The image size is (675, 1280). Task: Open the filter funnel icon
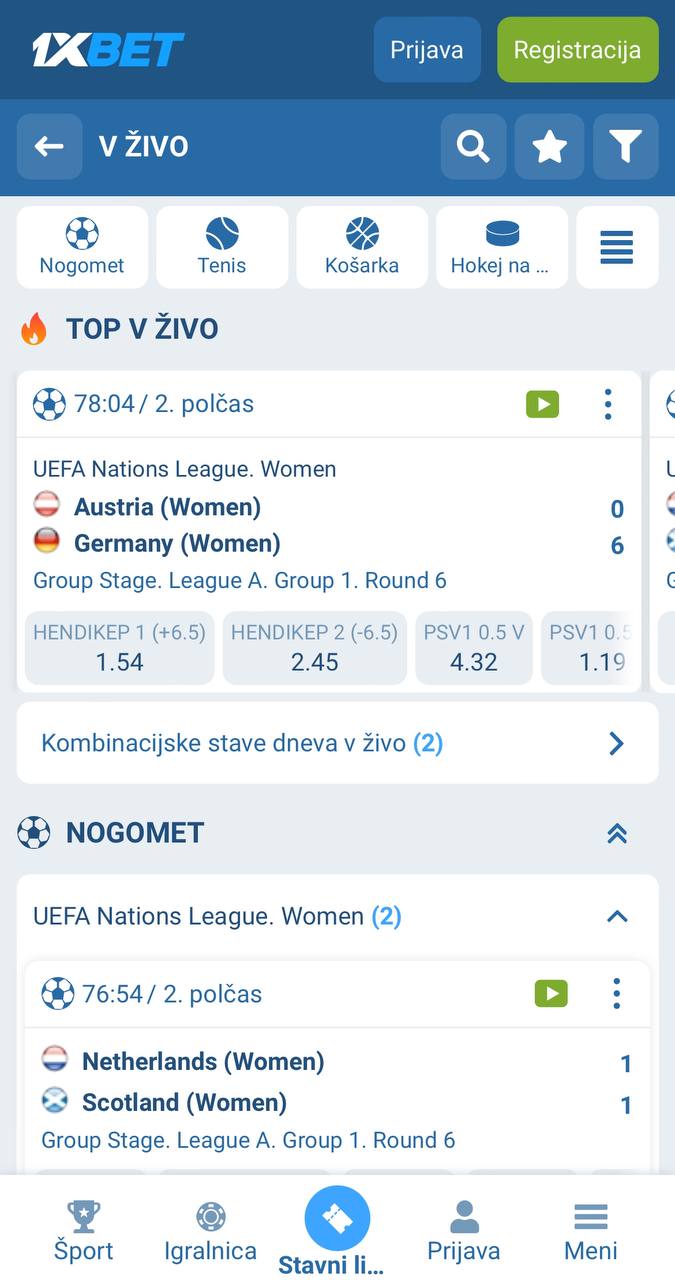tap(626, 147)
